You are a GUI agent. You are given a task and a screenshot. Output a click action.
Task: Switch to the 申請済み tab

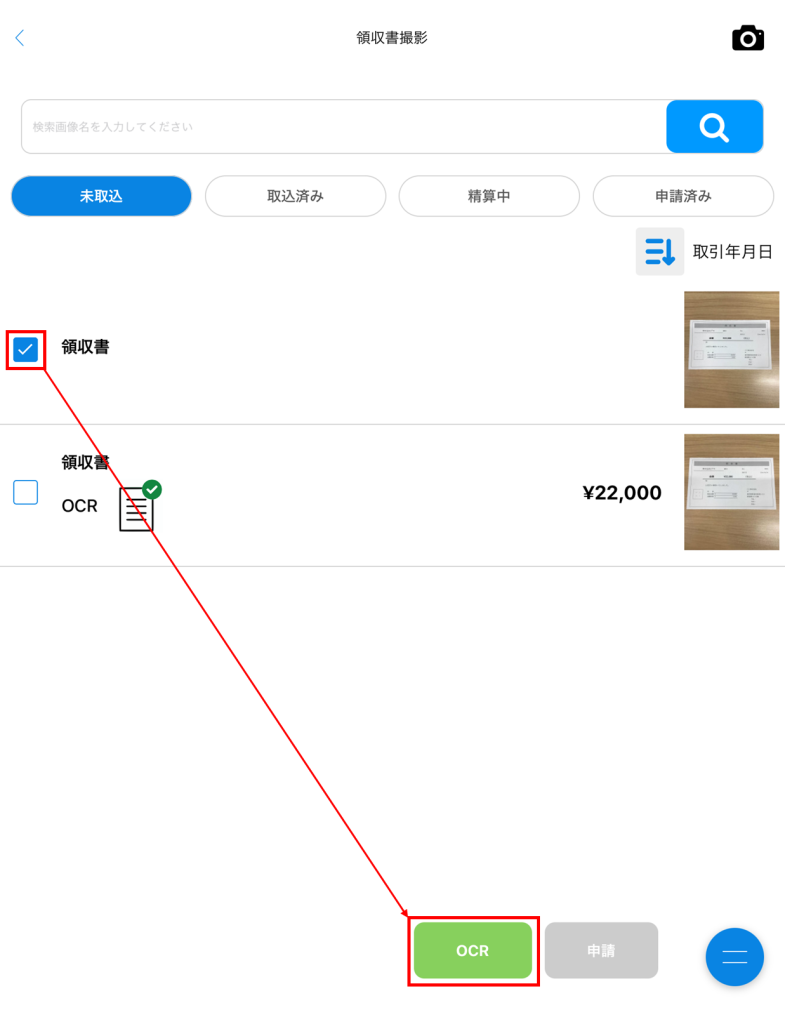[x=683, y=196]
